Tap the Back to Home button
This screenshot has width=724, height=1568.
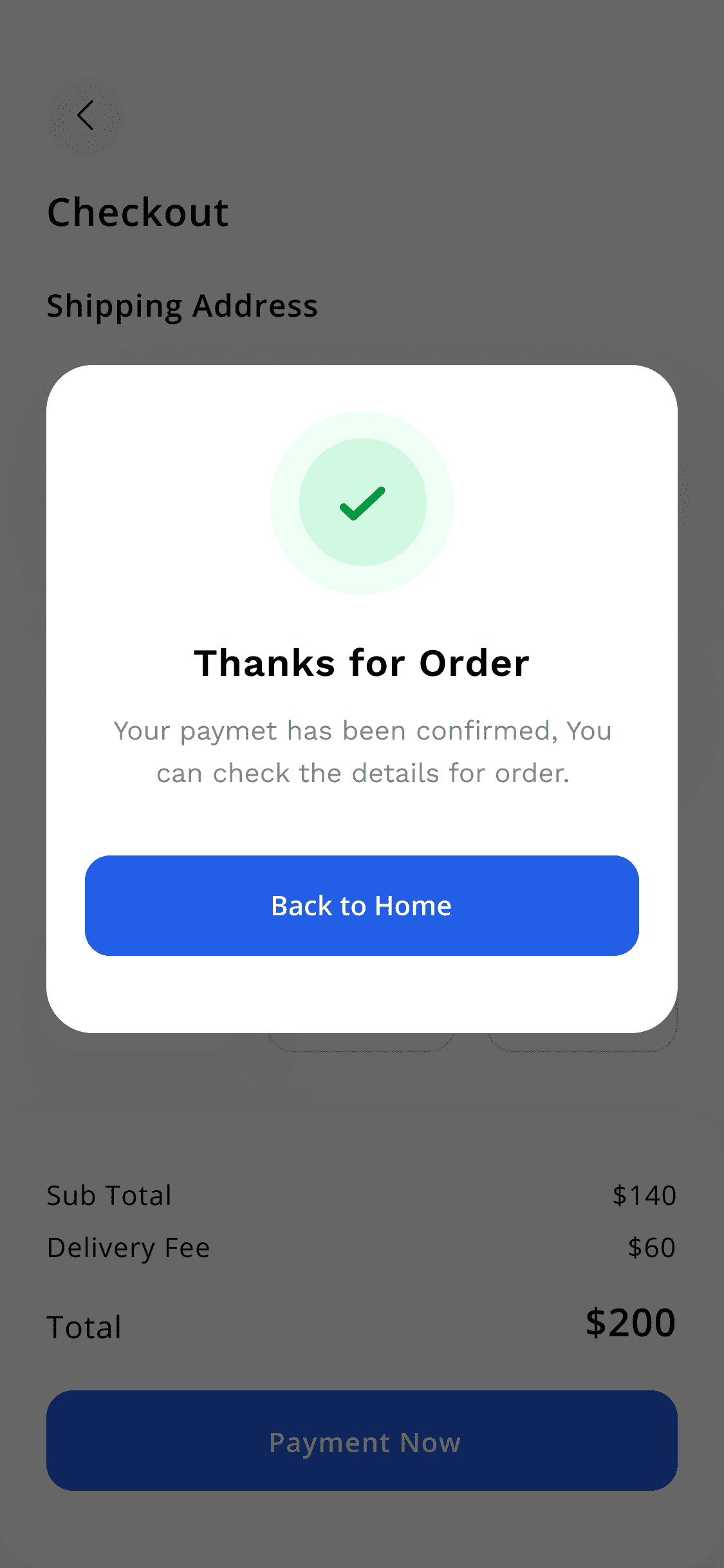362,906
